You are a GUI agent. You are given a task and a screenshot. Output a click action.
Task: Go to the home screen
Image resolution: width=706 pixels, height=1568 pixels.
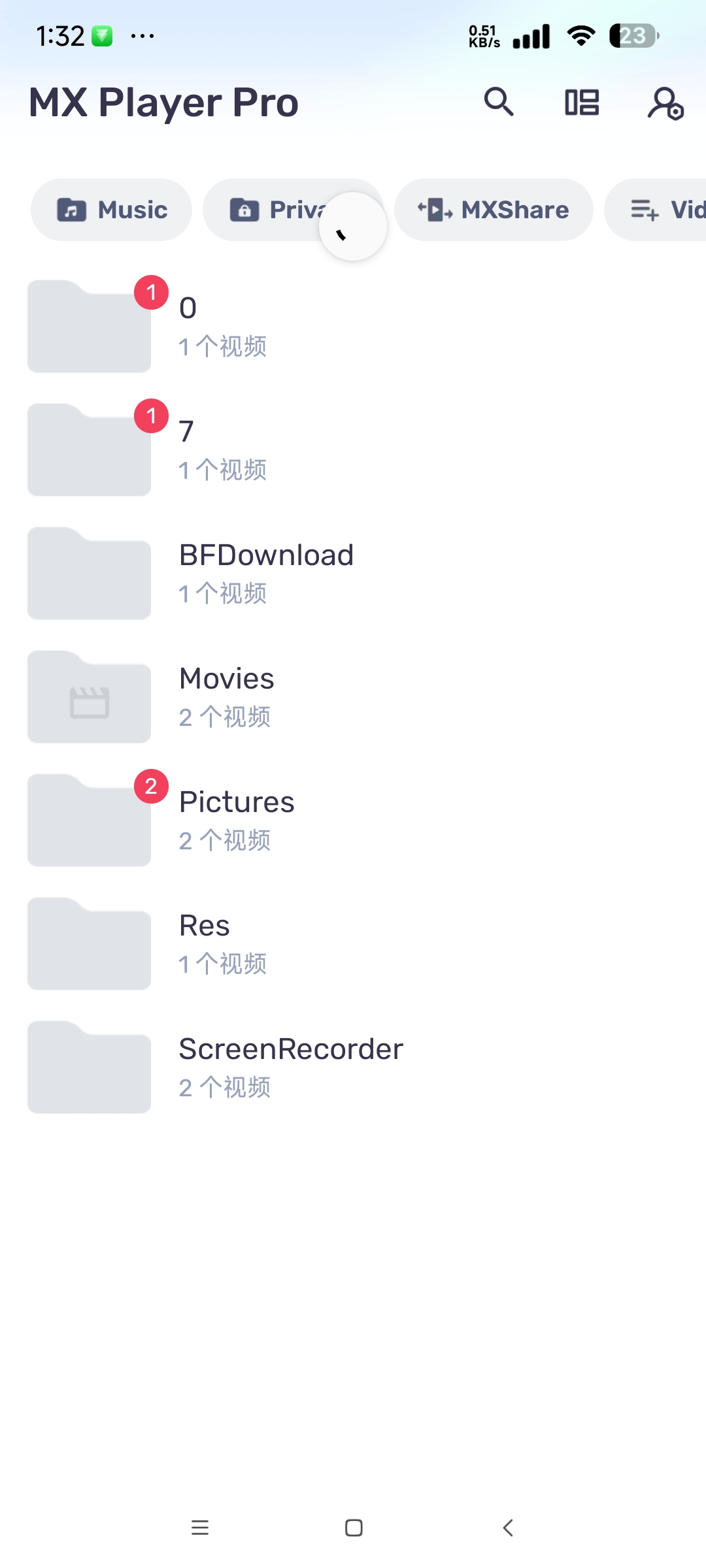[x=354, y=1527]
